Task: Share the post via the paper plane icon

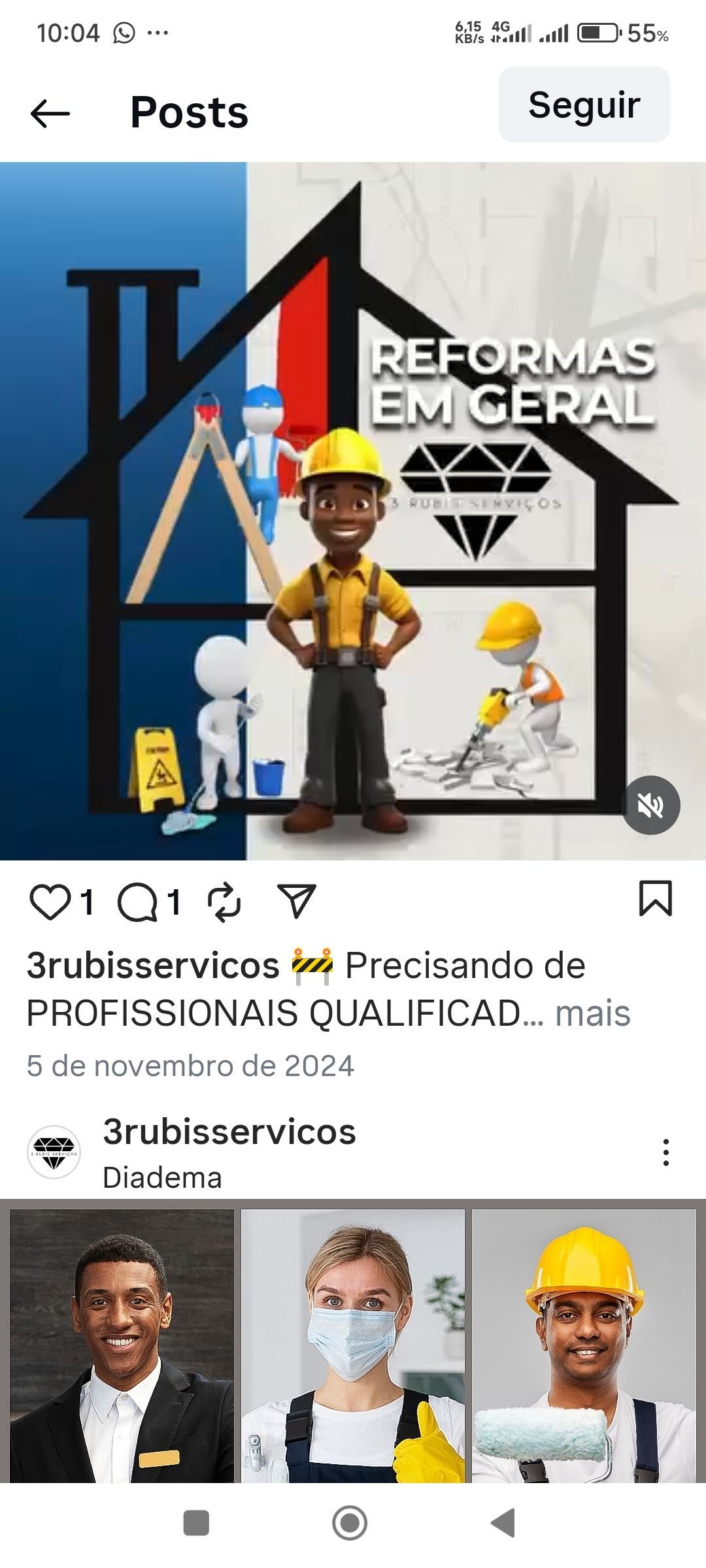Action: point(297,901)
